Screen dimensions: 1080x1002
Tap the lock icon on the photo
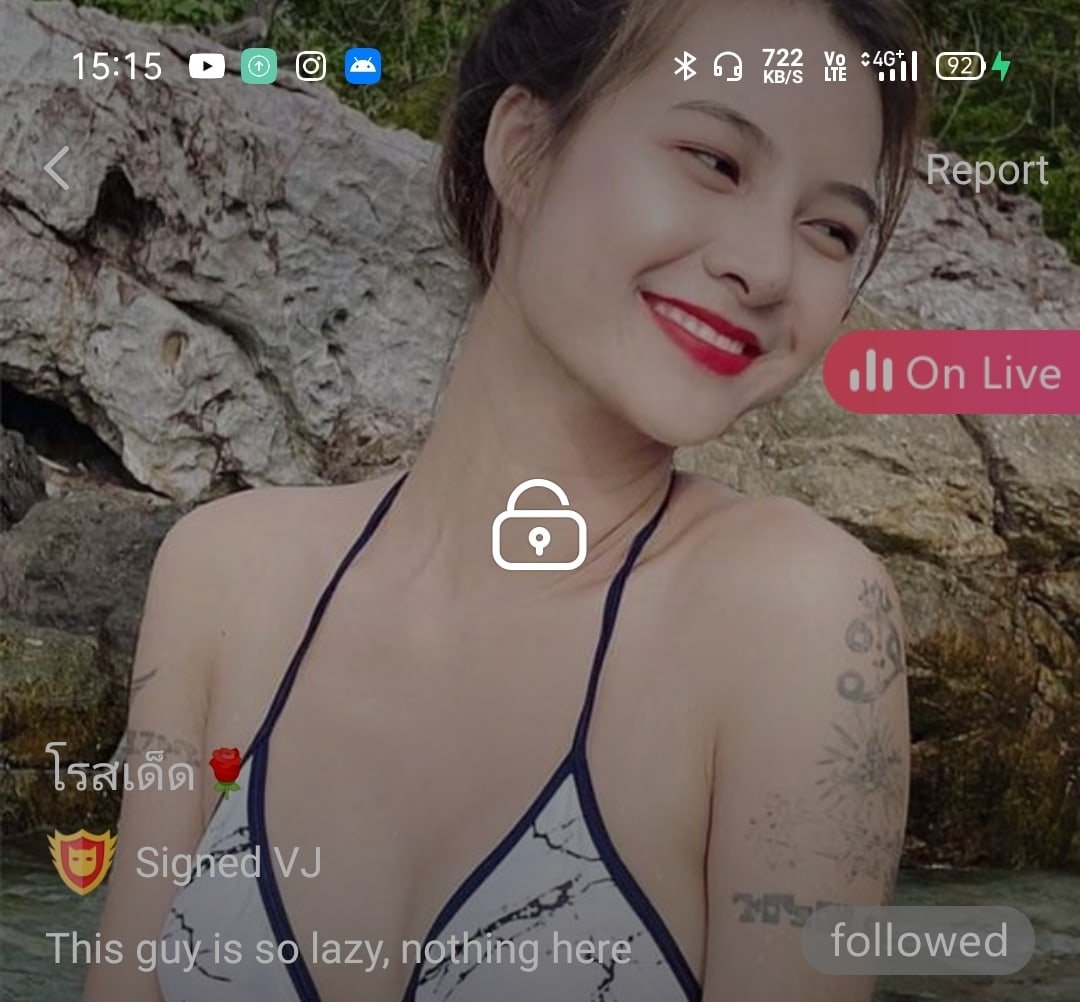tap(539, 526)
